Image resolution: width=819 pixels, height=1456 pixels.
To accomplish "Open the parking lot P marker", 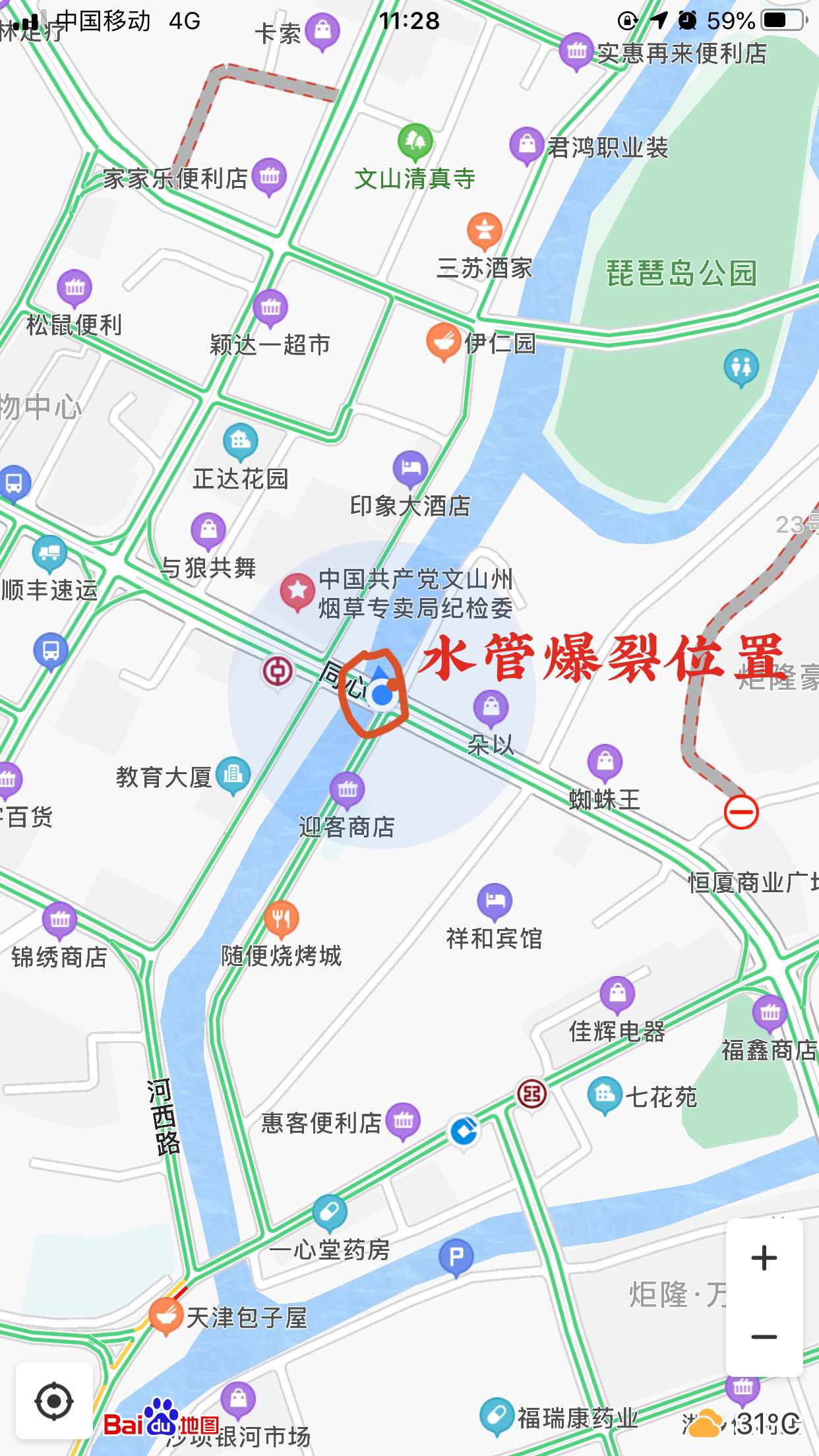I will pyautogui.click(x=456, y=1257).
